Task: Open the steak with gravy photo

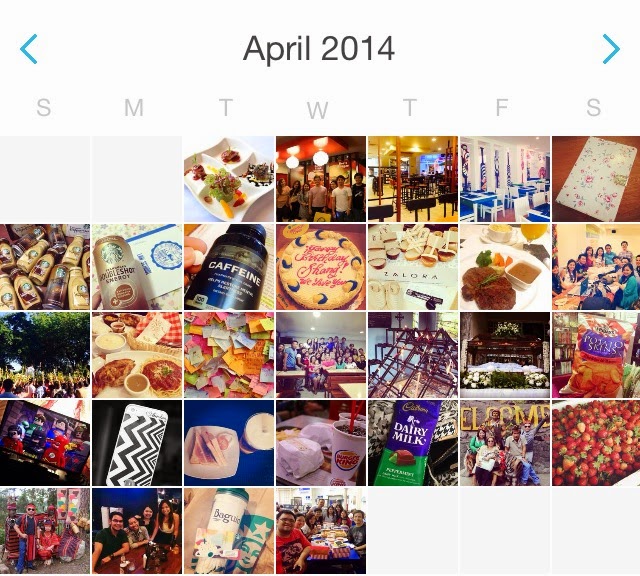Action: pyautogui.click(x=505, y=267)
